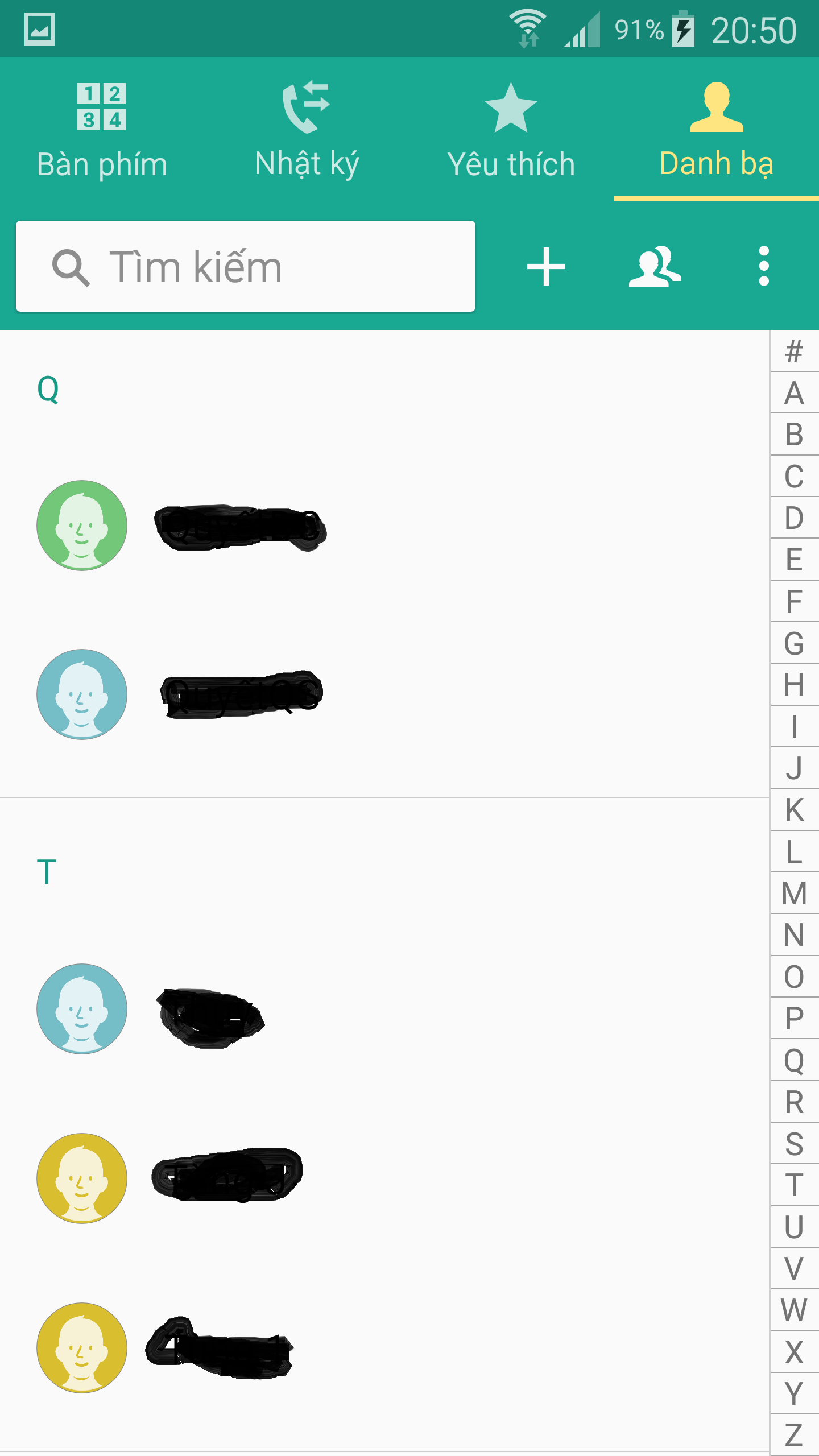Add a new contact with plus icon
Viewport: 819px width, 1456px height.
(546, 266)
